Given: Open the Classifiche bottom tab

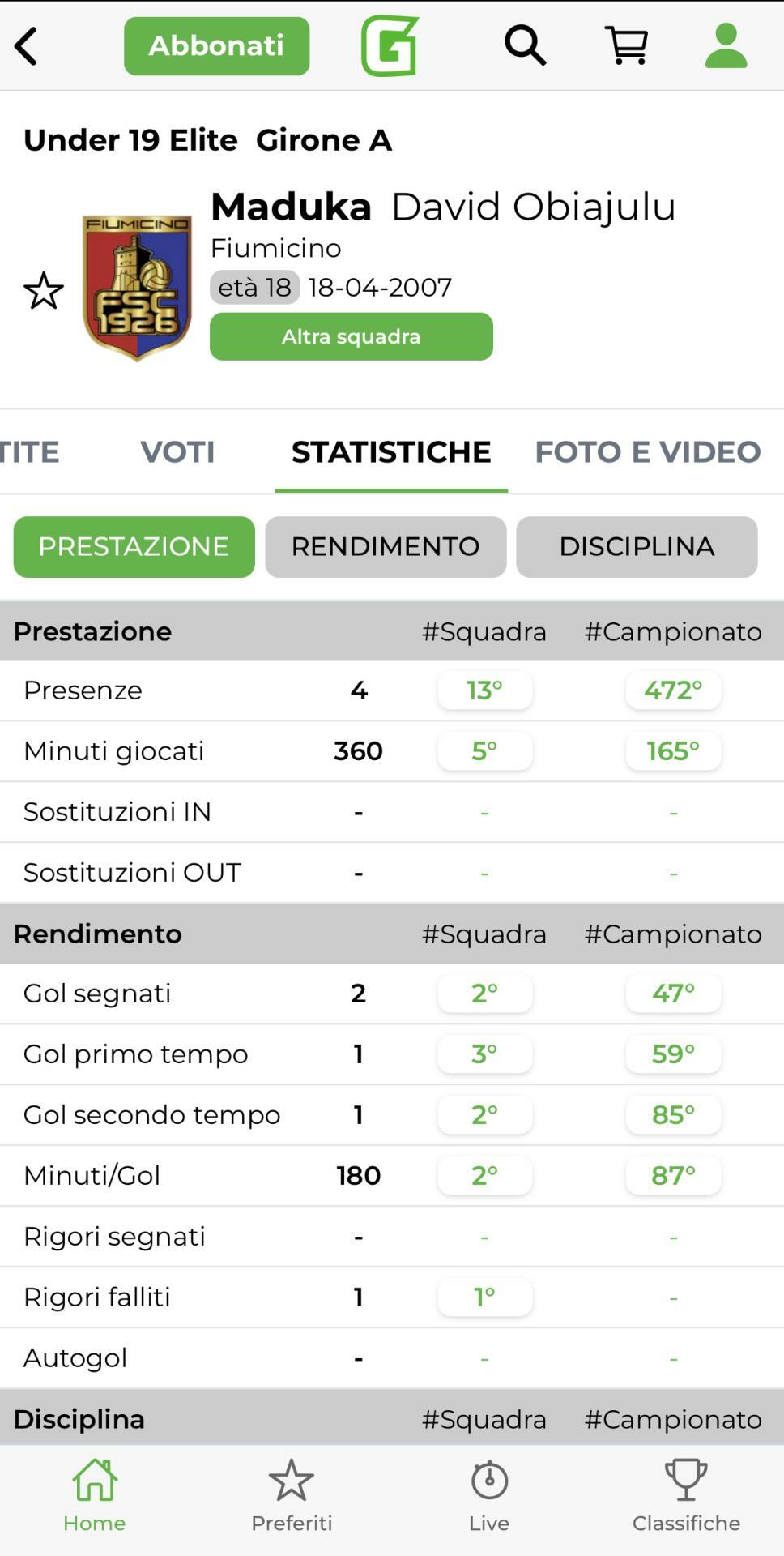Looking at the screenshot, I should point(686,1496).
